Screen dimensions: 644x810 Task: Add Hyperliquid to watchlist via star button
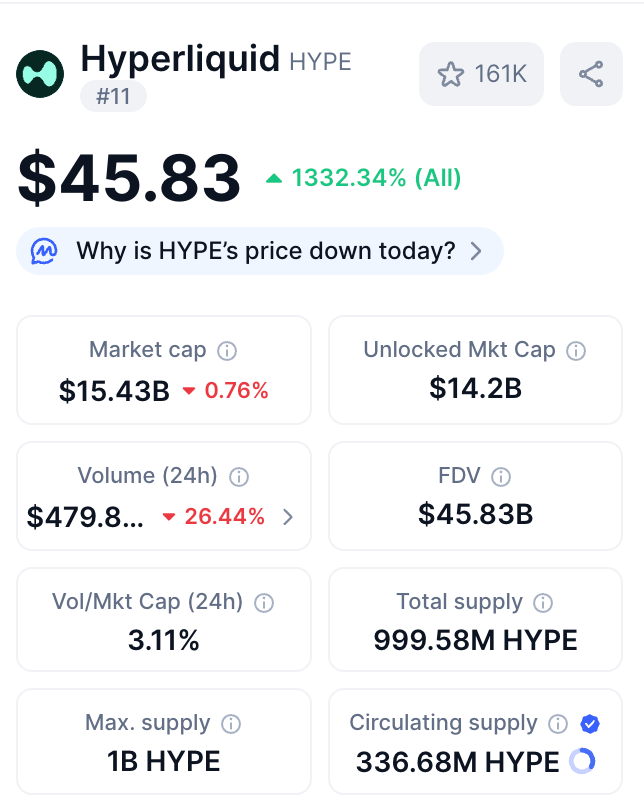tap(481, 74)
